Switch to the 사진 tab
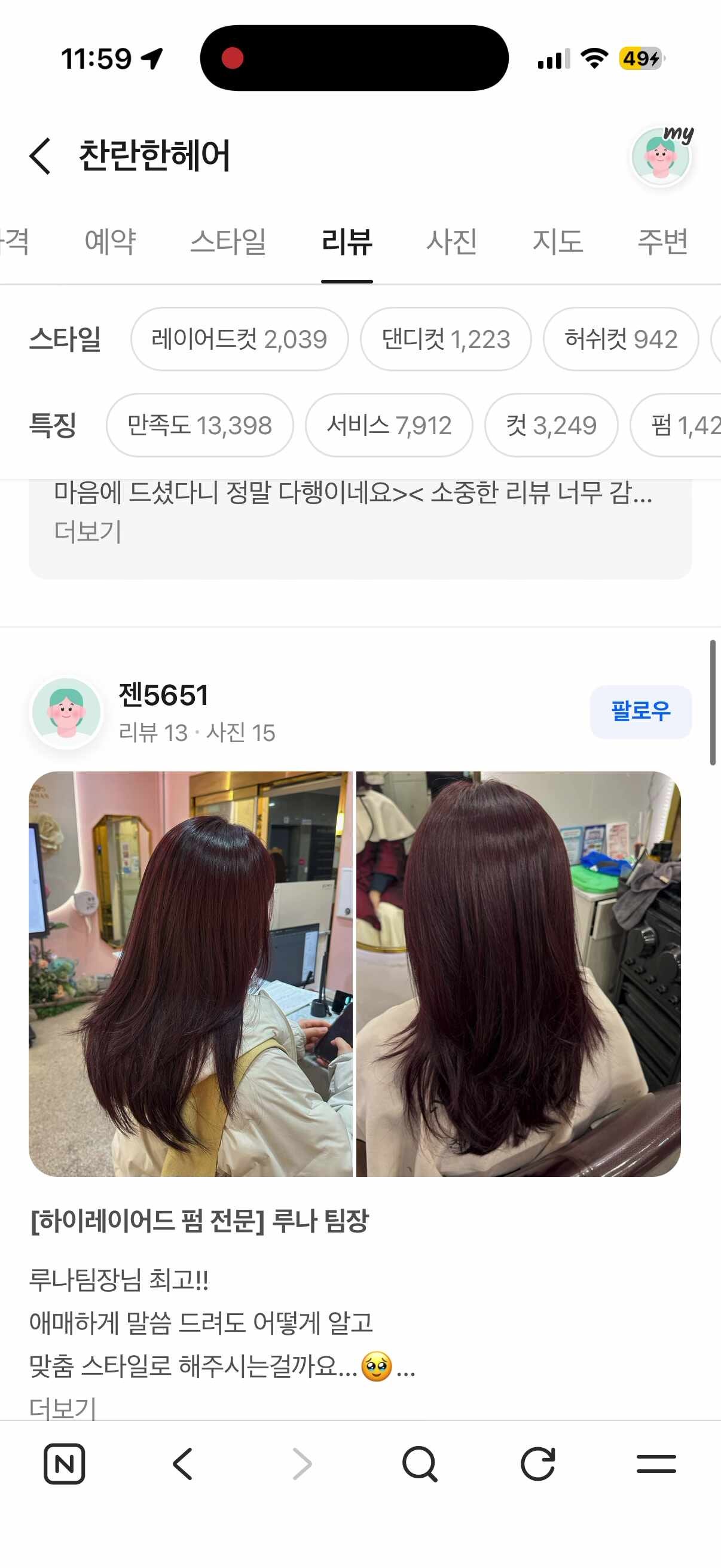The image size is (721, 1568). [451, 242]
